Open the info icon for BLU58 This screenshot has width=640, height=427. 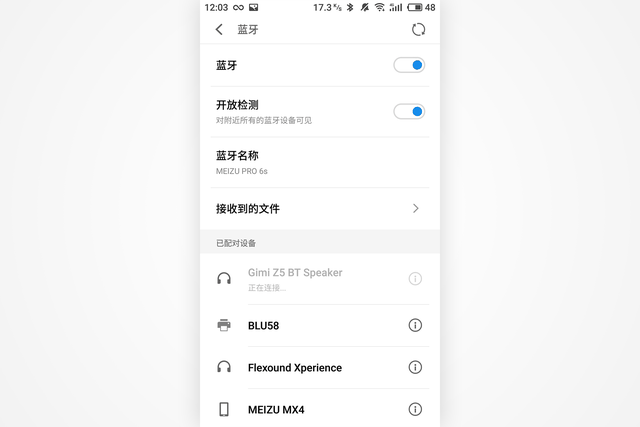pos(415,325)
